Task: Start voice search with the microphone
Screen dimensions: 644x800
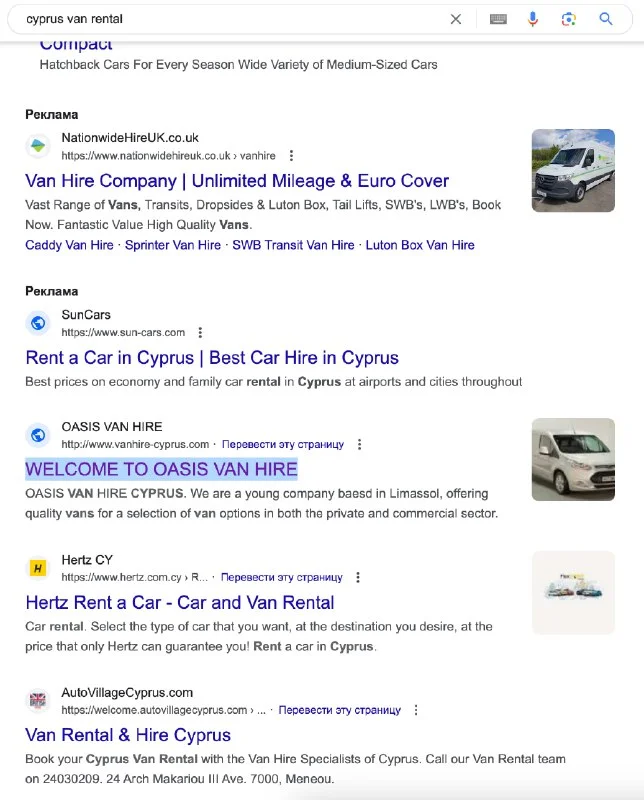Action: [x=533, y=19]
